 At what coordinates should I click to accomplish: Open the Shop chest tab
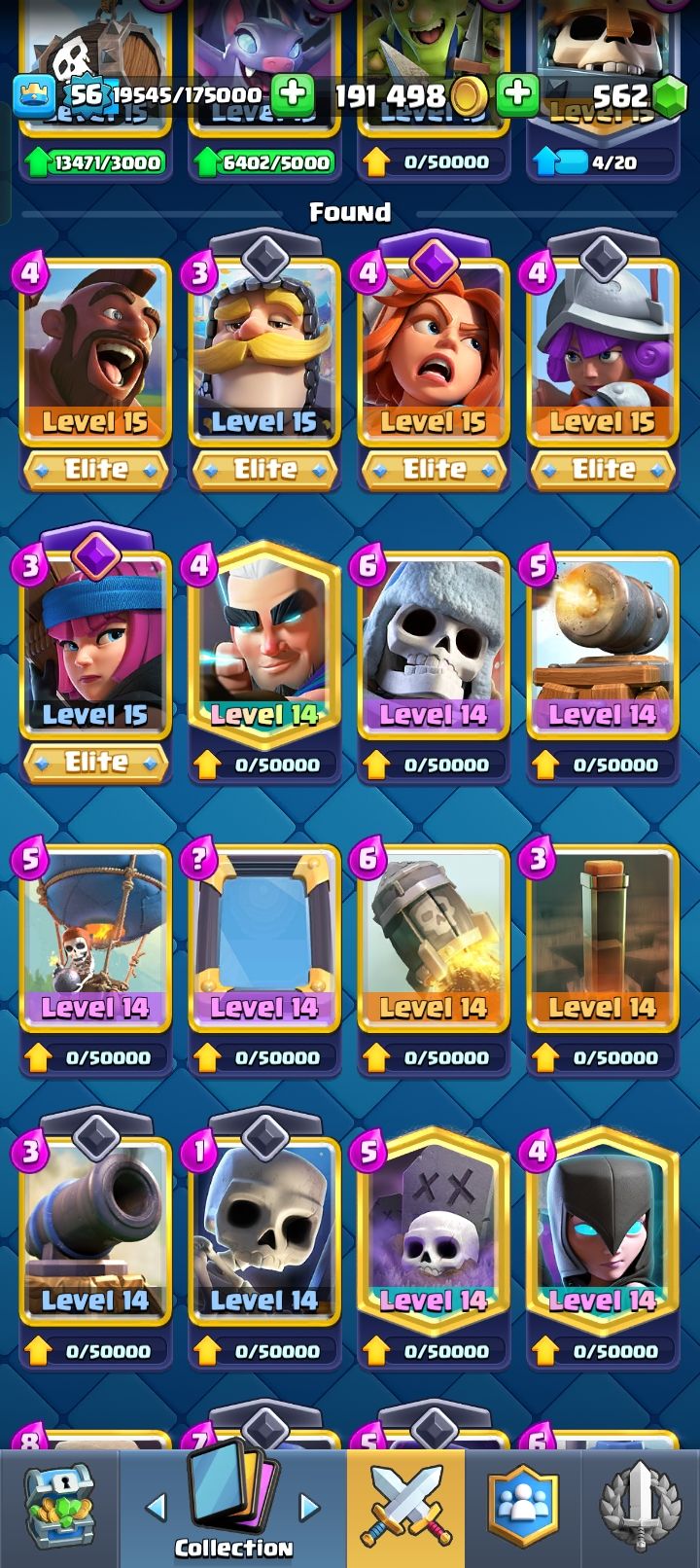click(58, 1508)
